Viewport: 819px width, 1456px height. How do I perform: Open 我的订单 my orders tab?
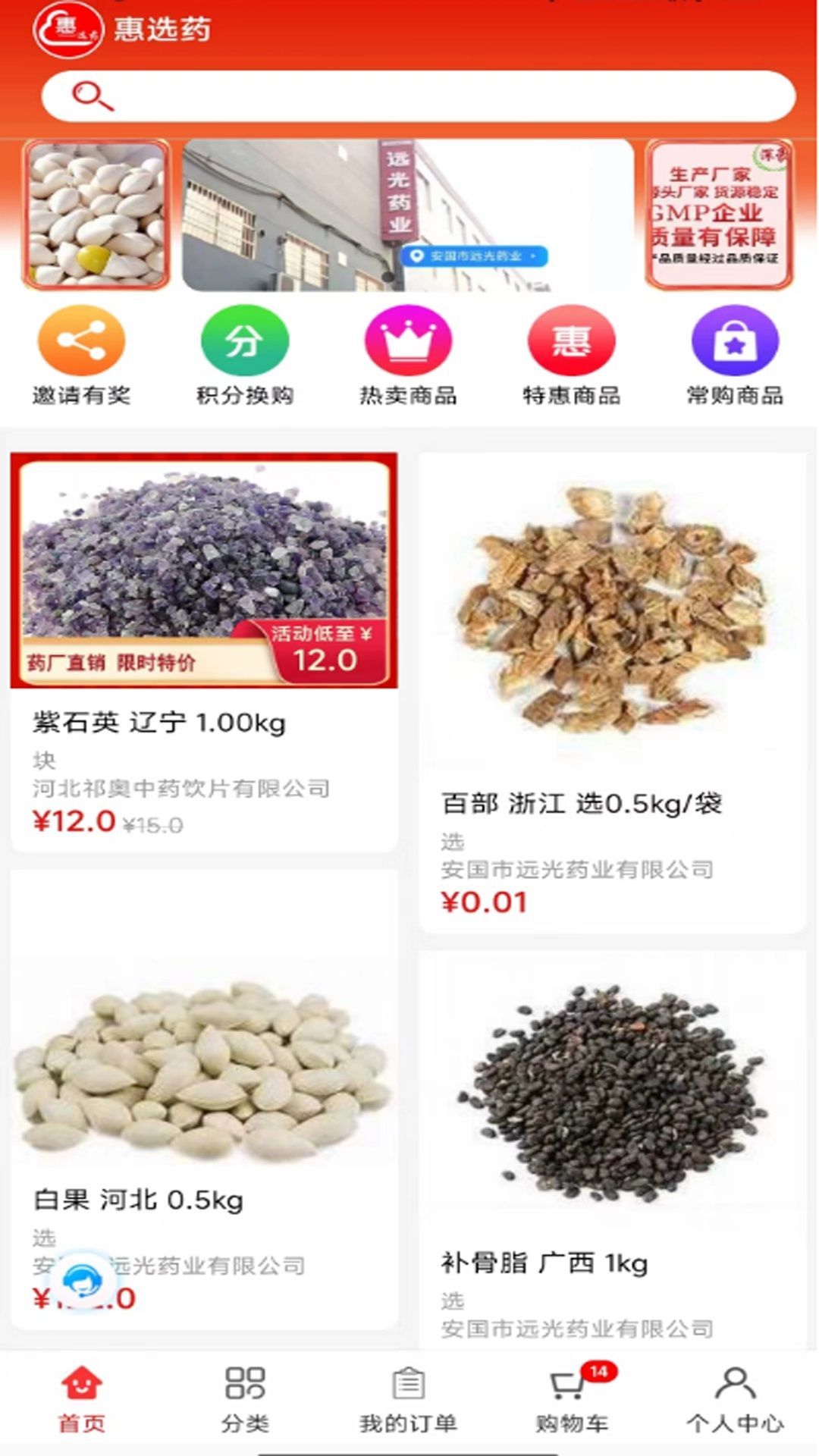click(x=408, y=1399)
